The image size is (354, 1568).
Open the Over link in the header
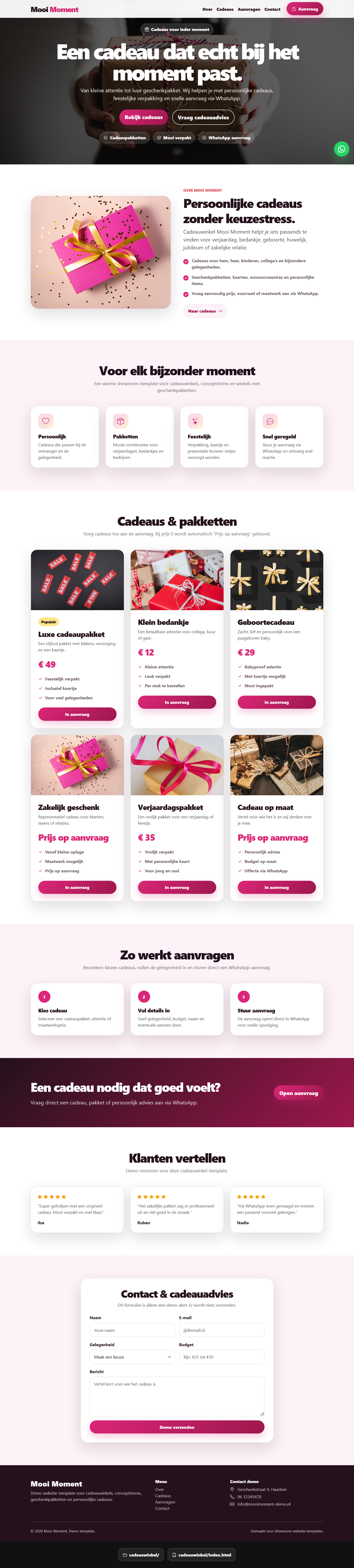point(207,9)
